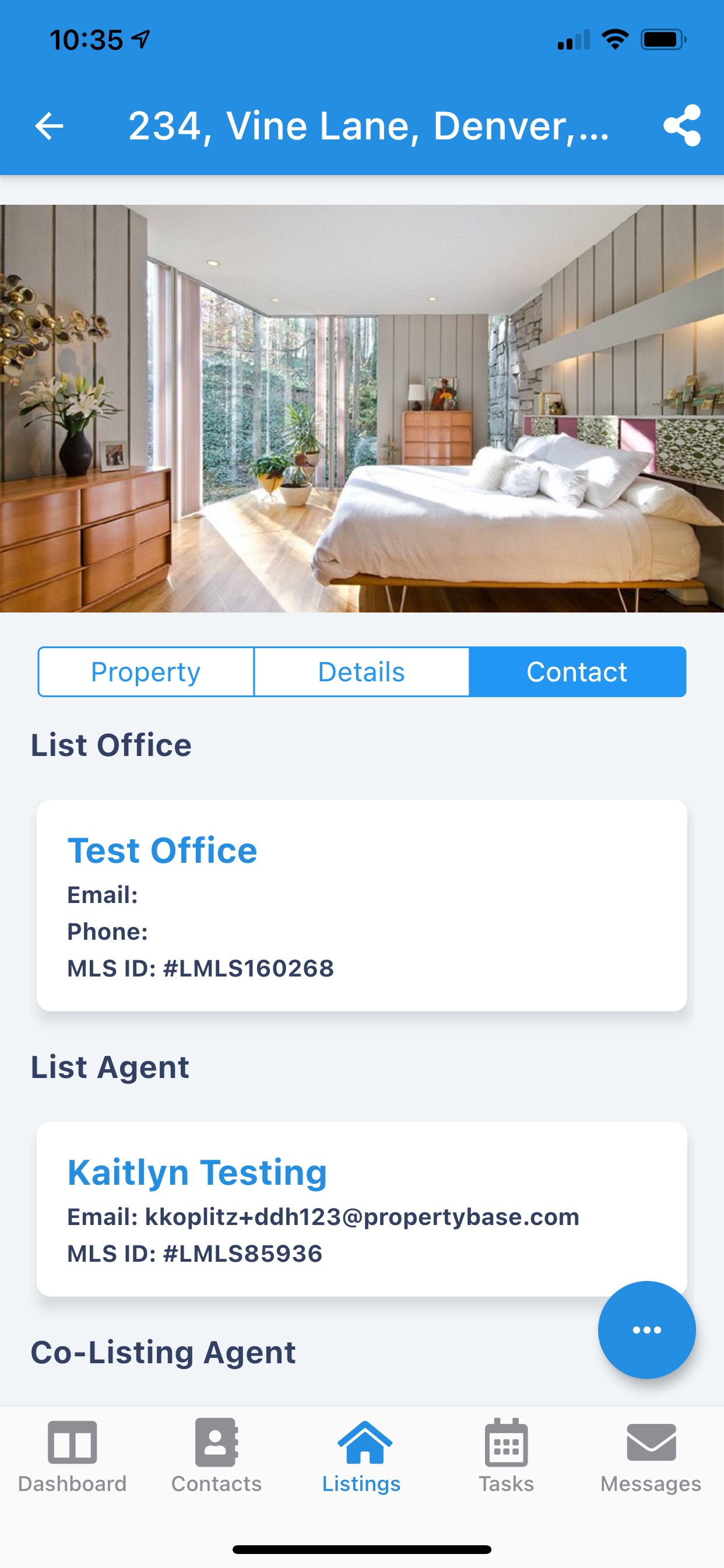
Task: Open the Test Office card
Action: pos(362,905)
